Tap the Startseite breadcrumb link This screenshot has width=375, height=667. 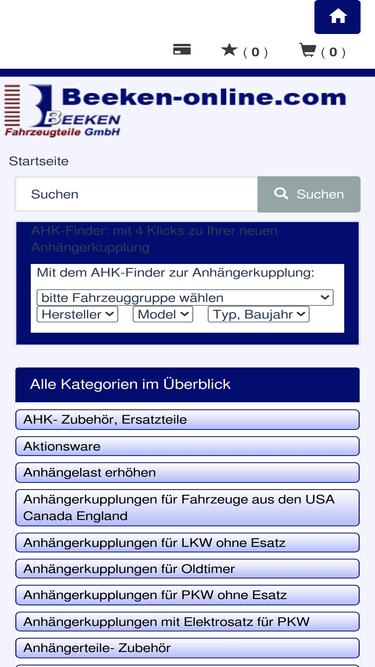(39, 161)
